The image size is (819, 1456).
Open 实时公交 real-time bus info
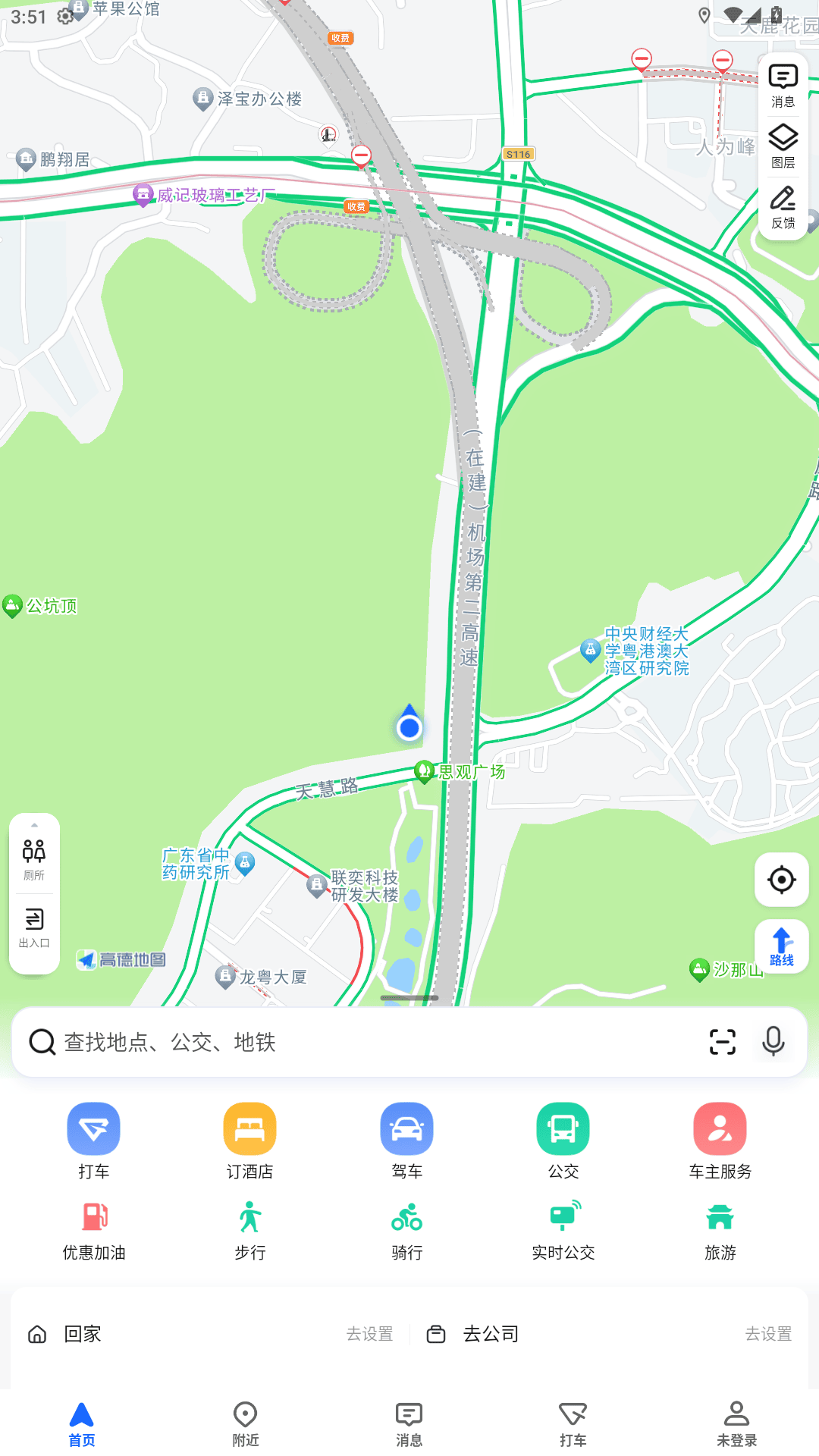(563, 1230)
